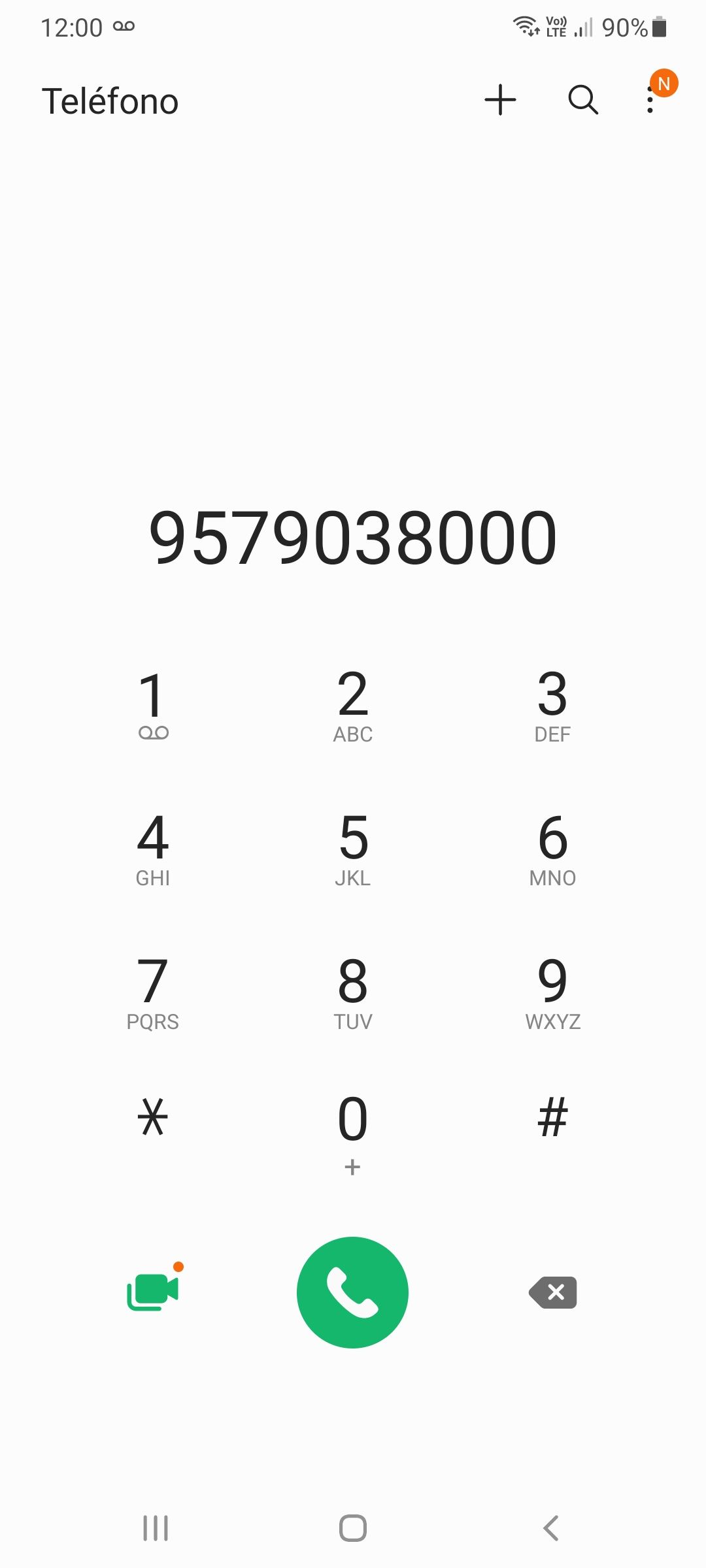706x1568 pixels.
Task: Start a video call to 9579038000
Action: coord(153,1292)
